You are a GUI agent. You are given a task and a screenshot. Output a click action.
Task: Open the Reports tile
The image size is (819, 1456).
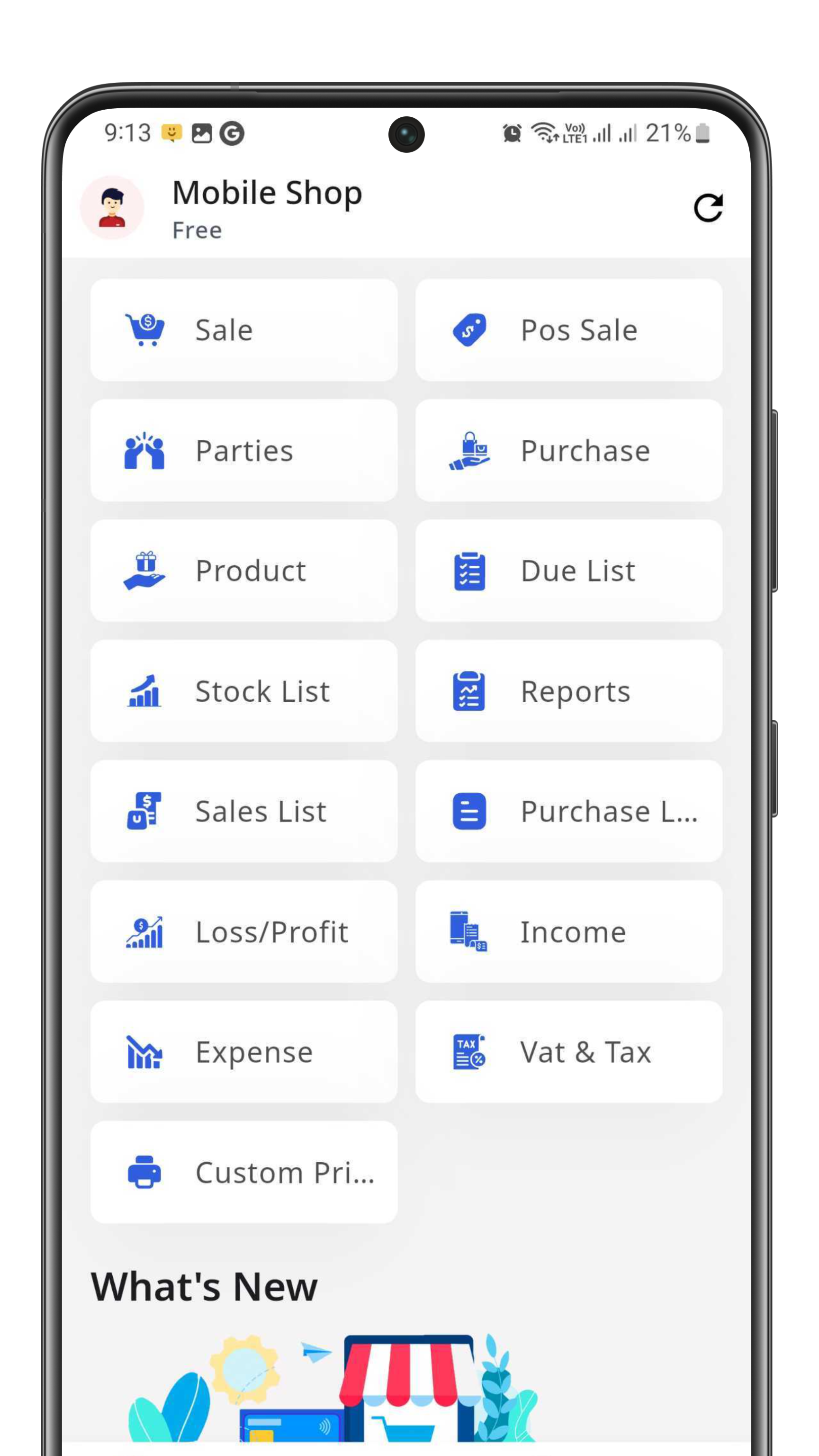coord(569,691)
